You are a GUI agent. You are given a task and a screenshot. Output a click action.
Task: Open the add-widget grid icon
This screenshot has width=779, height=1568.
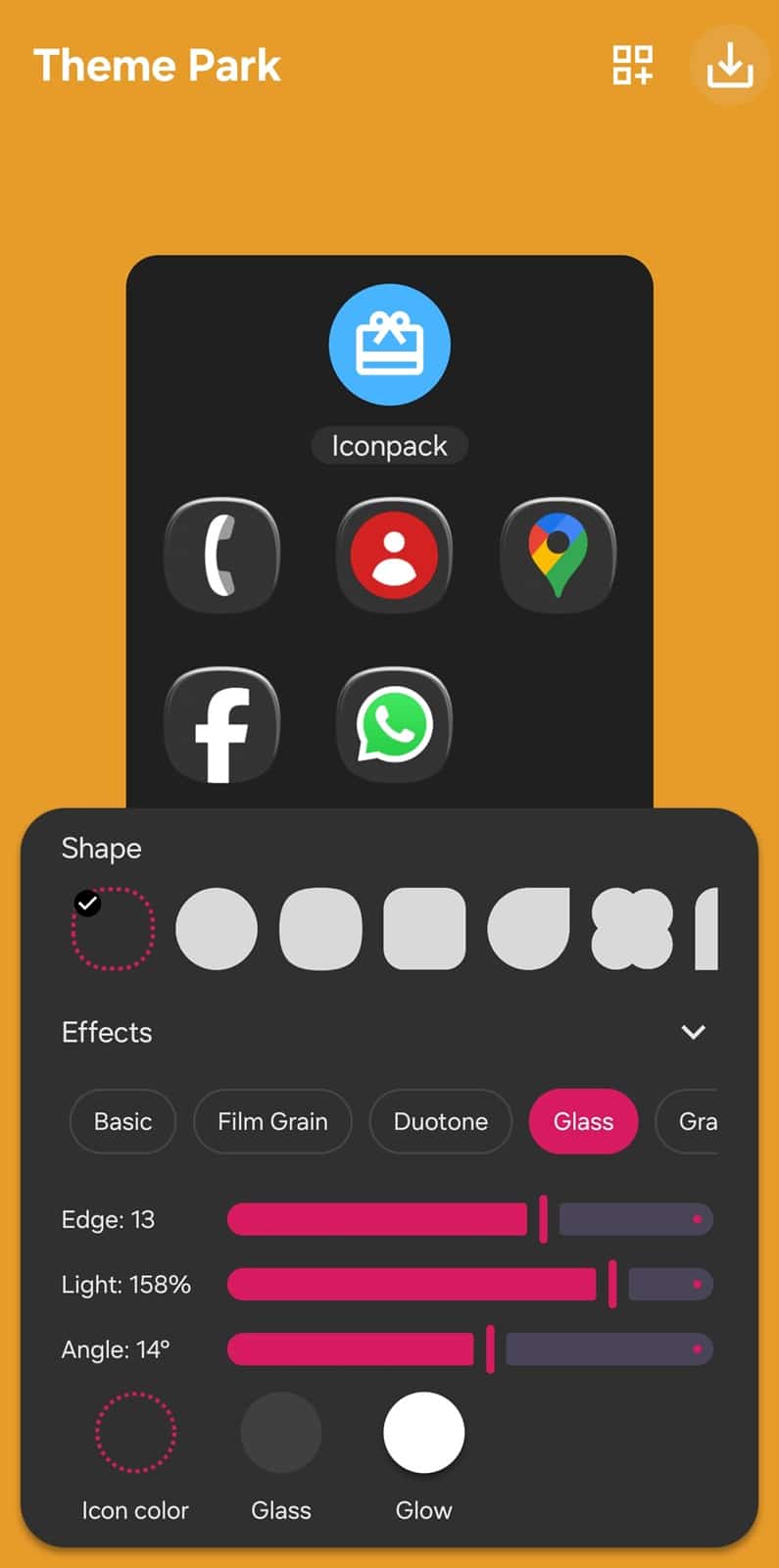pyautogui.click(x=632, y=66)
